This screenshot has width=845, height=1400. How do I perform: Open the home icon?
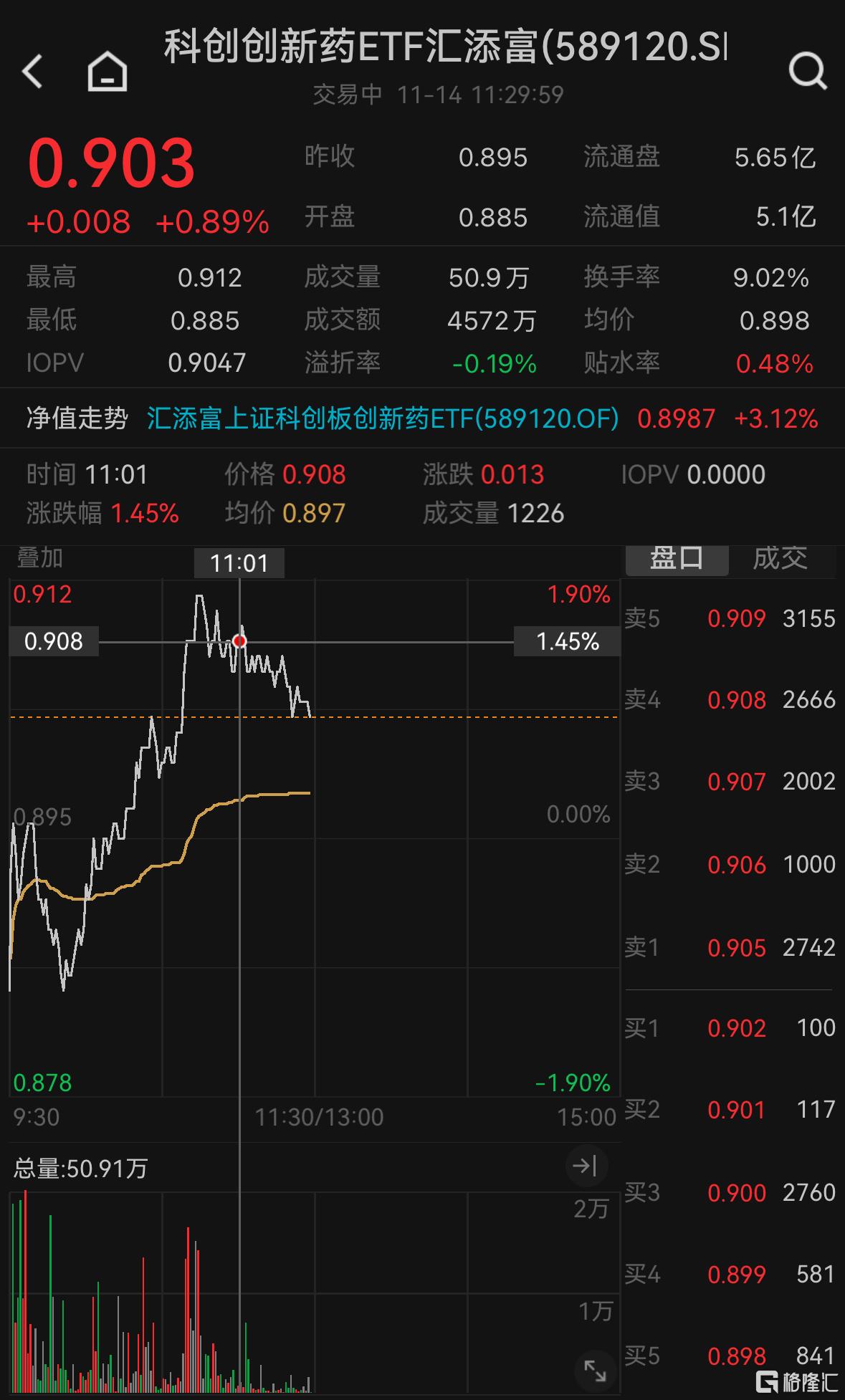click(x=108, y=71)
